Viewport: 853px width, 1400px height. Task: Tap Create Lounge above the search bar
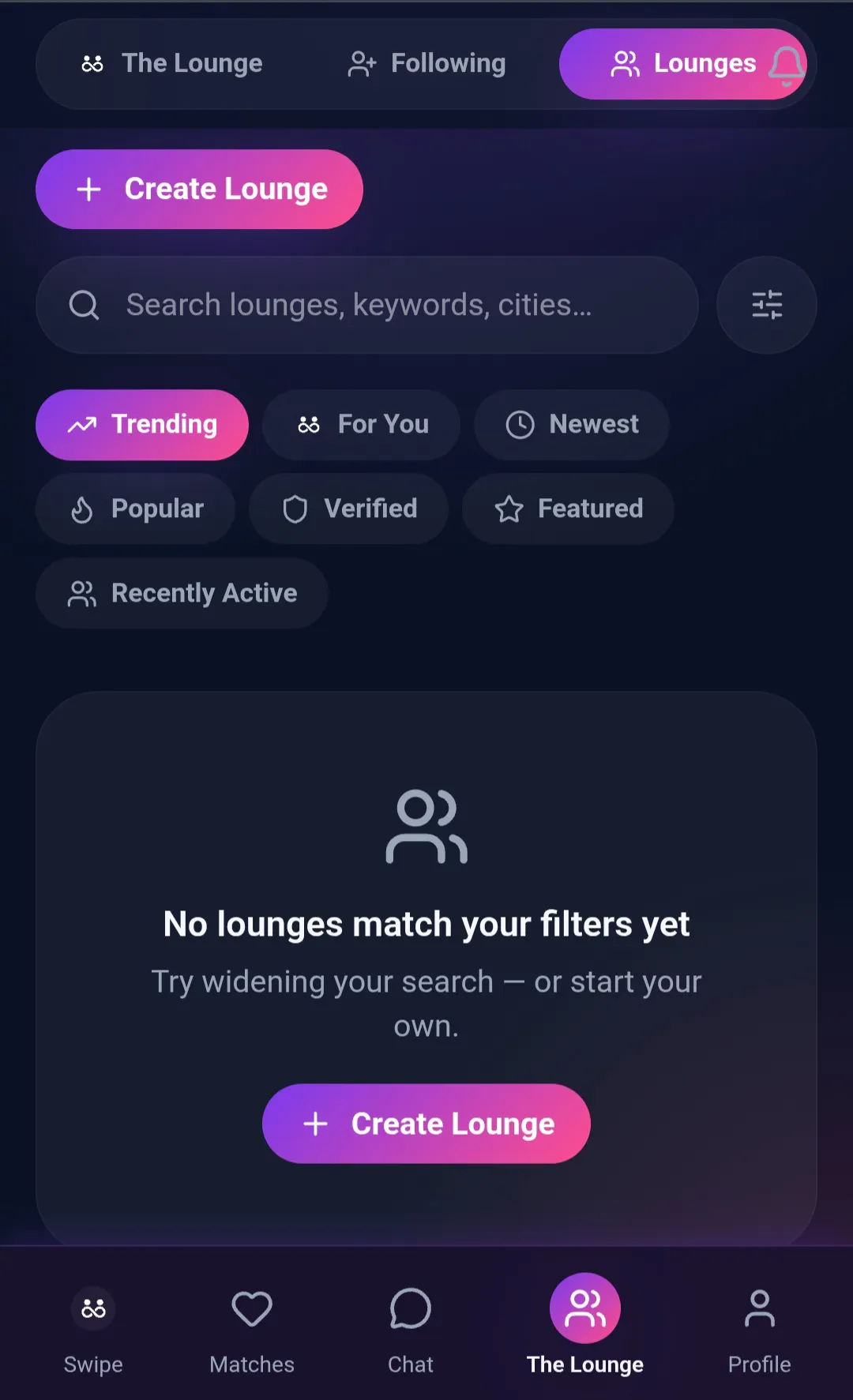(x=199, y=190)
